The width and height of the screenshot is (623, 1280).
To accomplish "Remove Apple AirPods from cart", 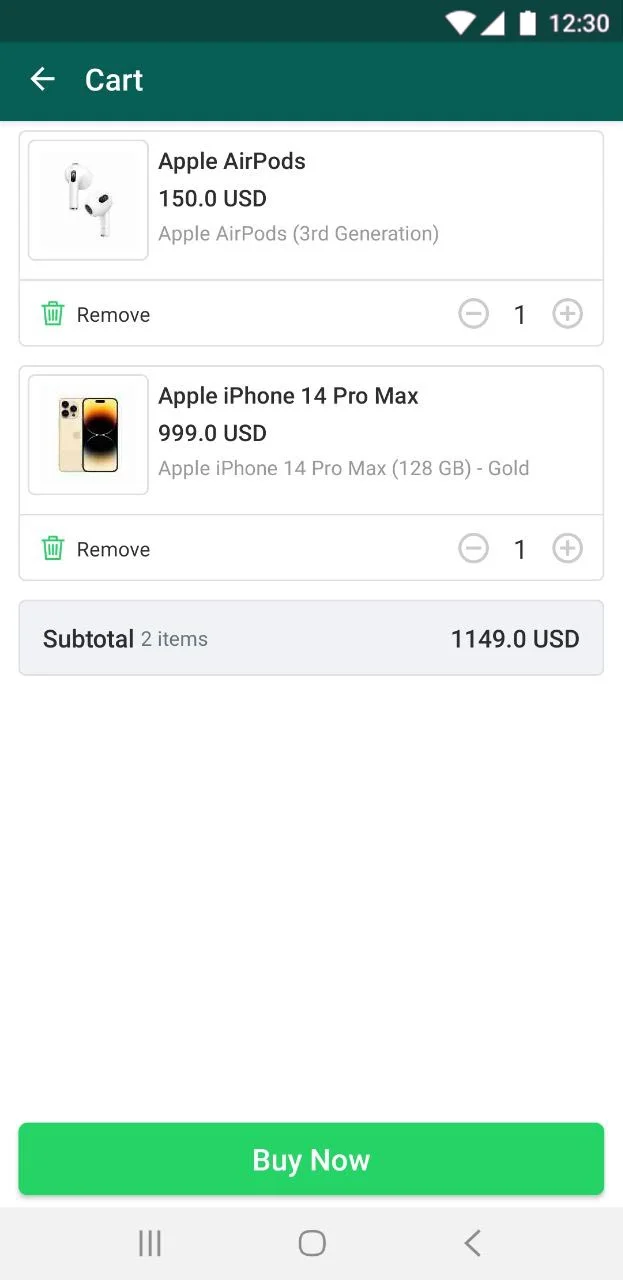I will 96,314.
